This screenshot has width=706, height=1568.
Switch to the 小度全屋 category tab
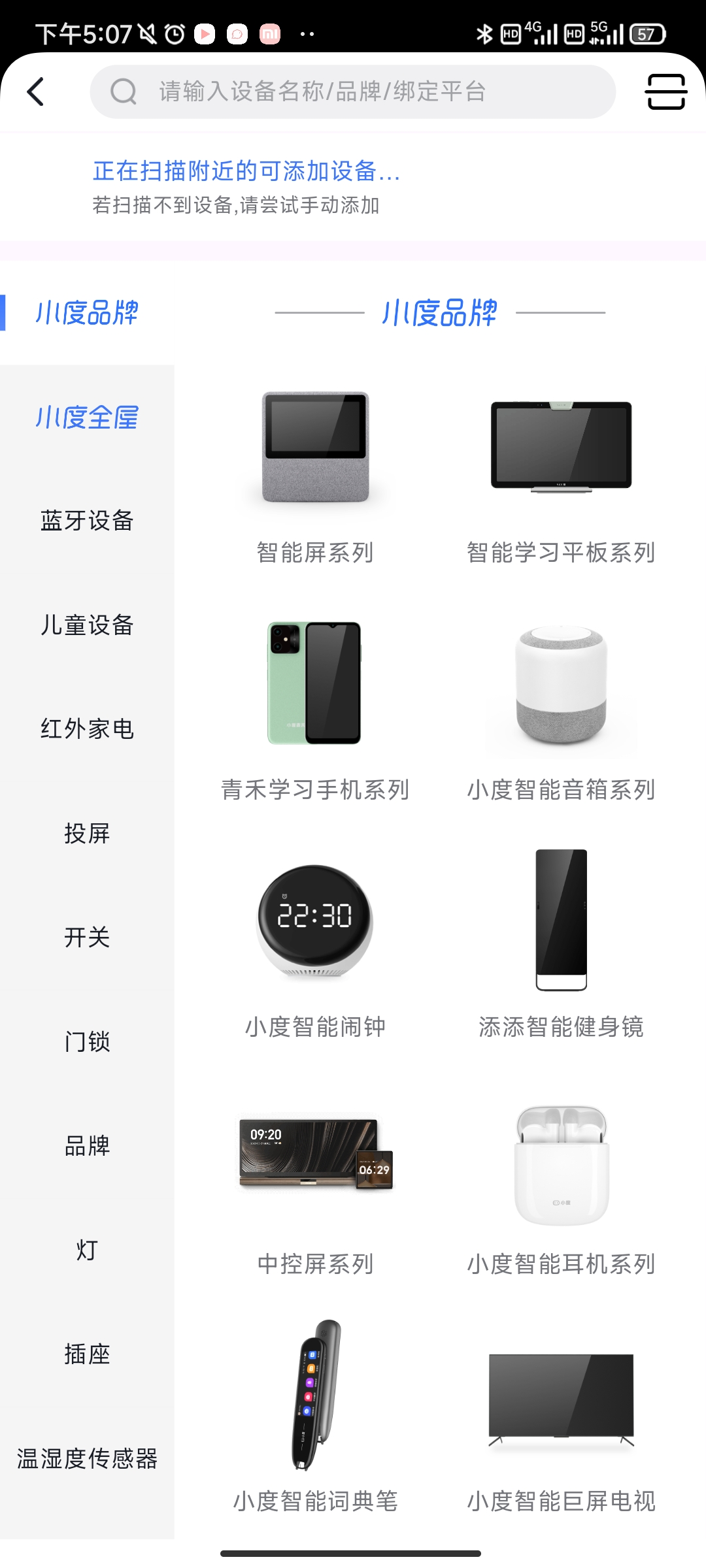point(87,419)
